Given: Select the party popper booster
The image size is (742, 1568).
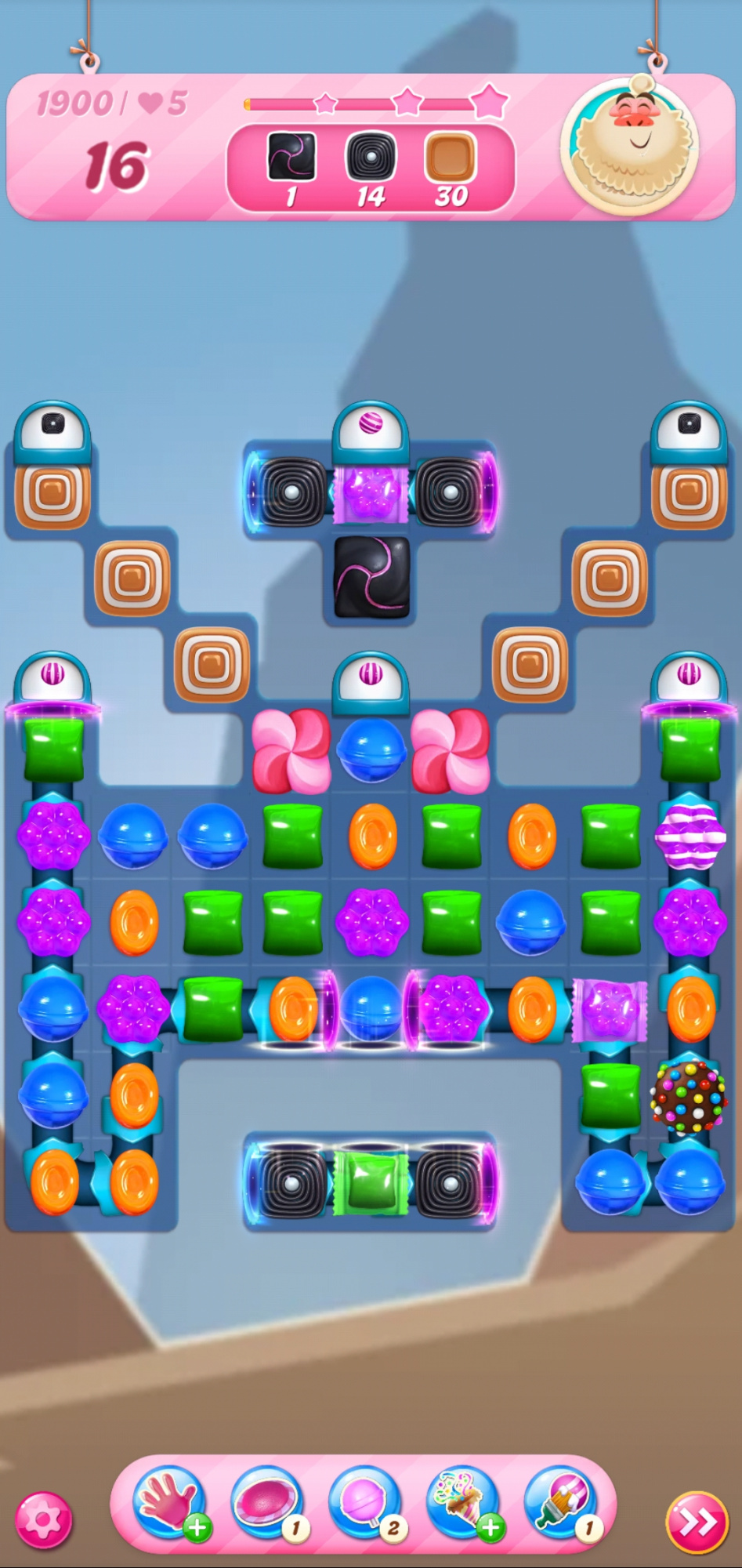Looking at the screenshot, I should (x=463, y=1503).
